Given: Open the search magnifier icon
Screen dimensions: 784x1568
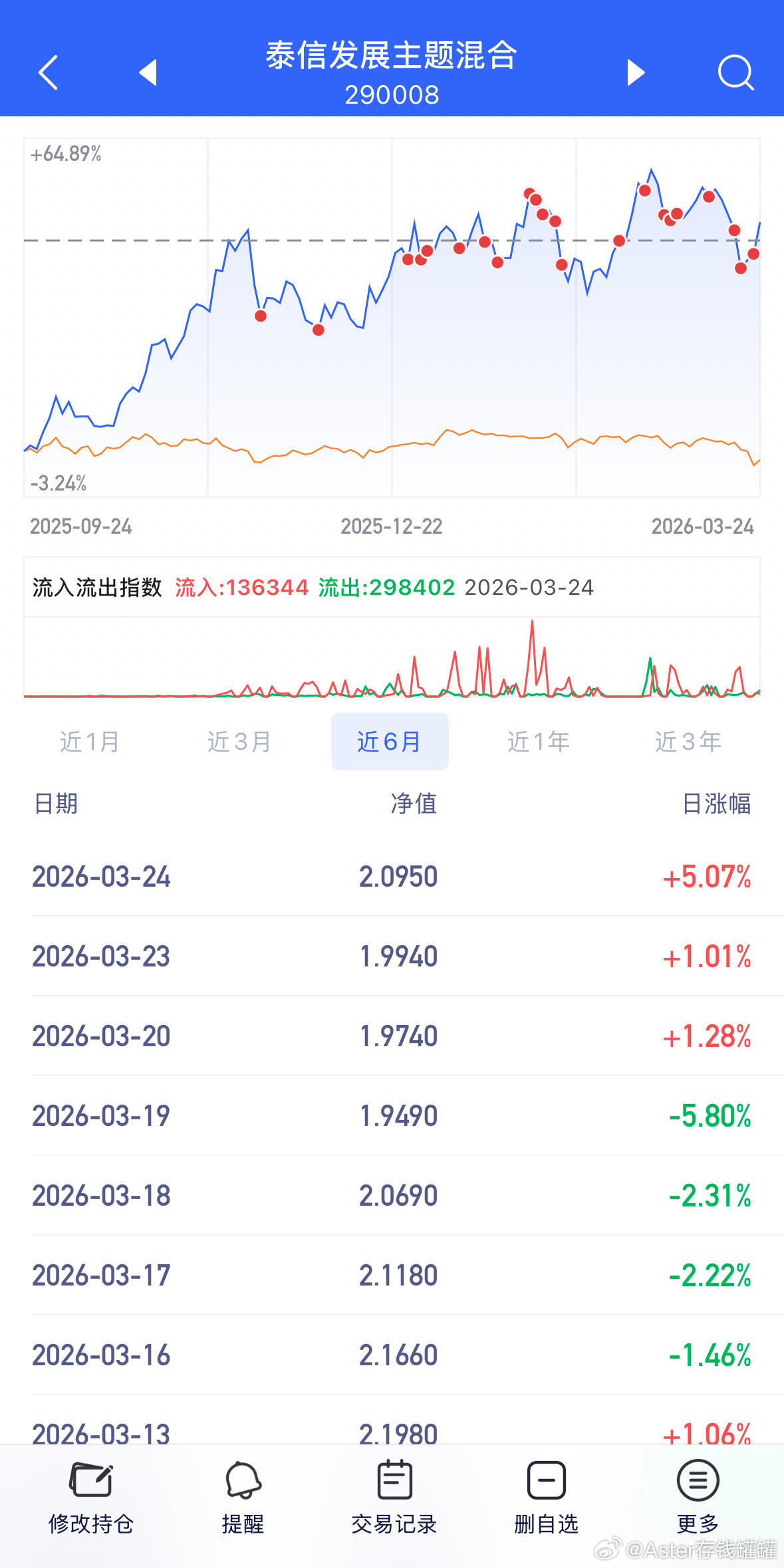Looking at the screenshot, I should coord(735,72).
